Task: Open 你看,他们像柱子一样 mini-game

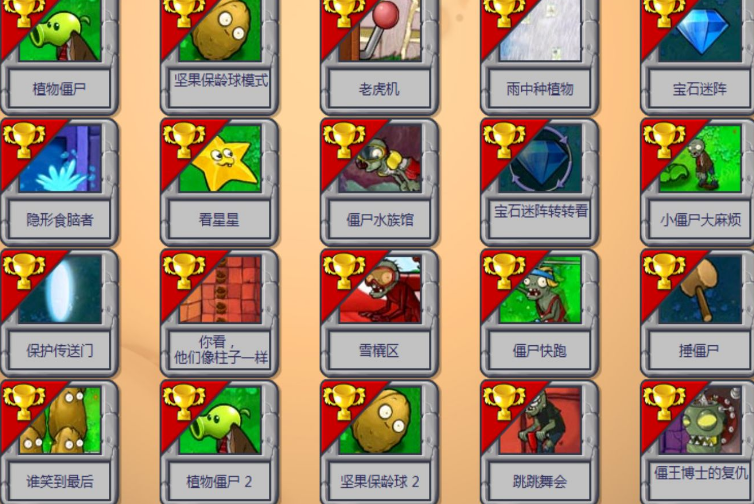Action: 220,310
